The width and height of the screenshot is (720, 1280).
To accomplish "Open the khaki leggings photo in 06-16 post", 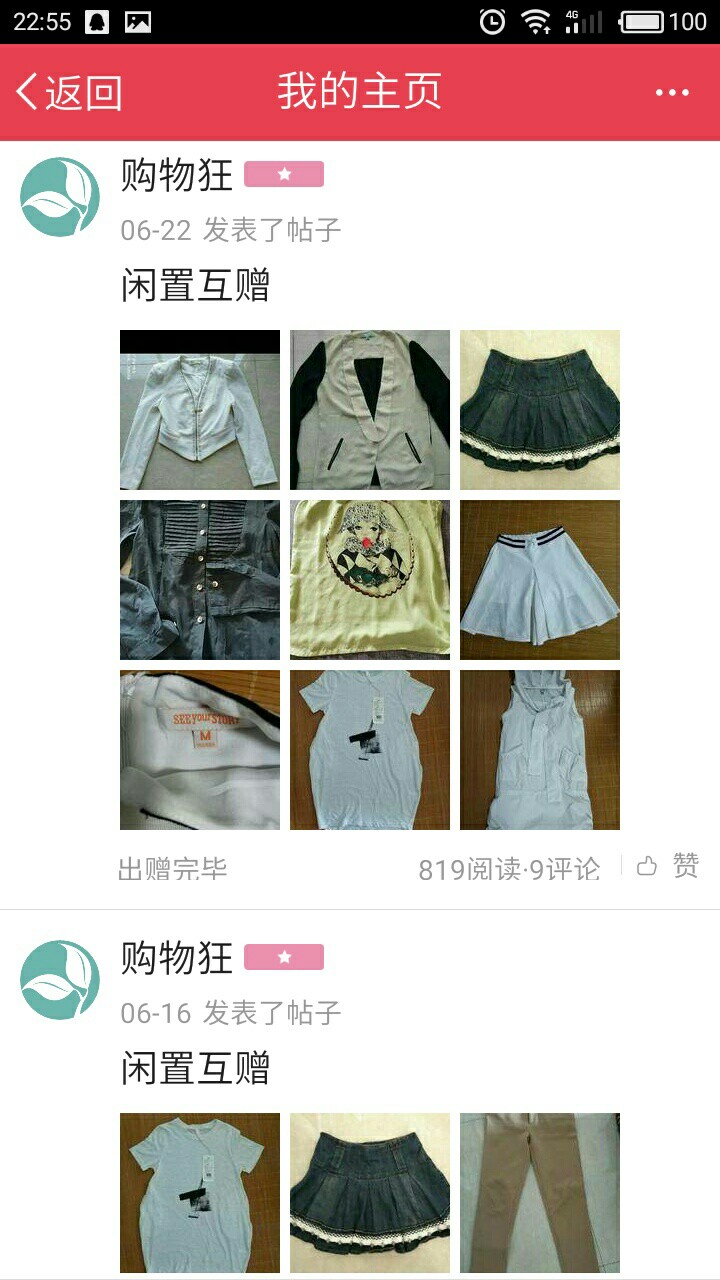I will (540, 1193).
